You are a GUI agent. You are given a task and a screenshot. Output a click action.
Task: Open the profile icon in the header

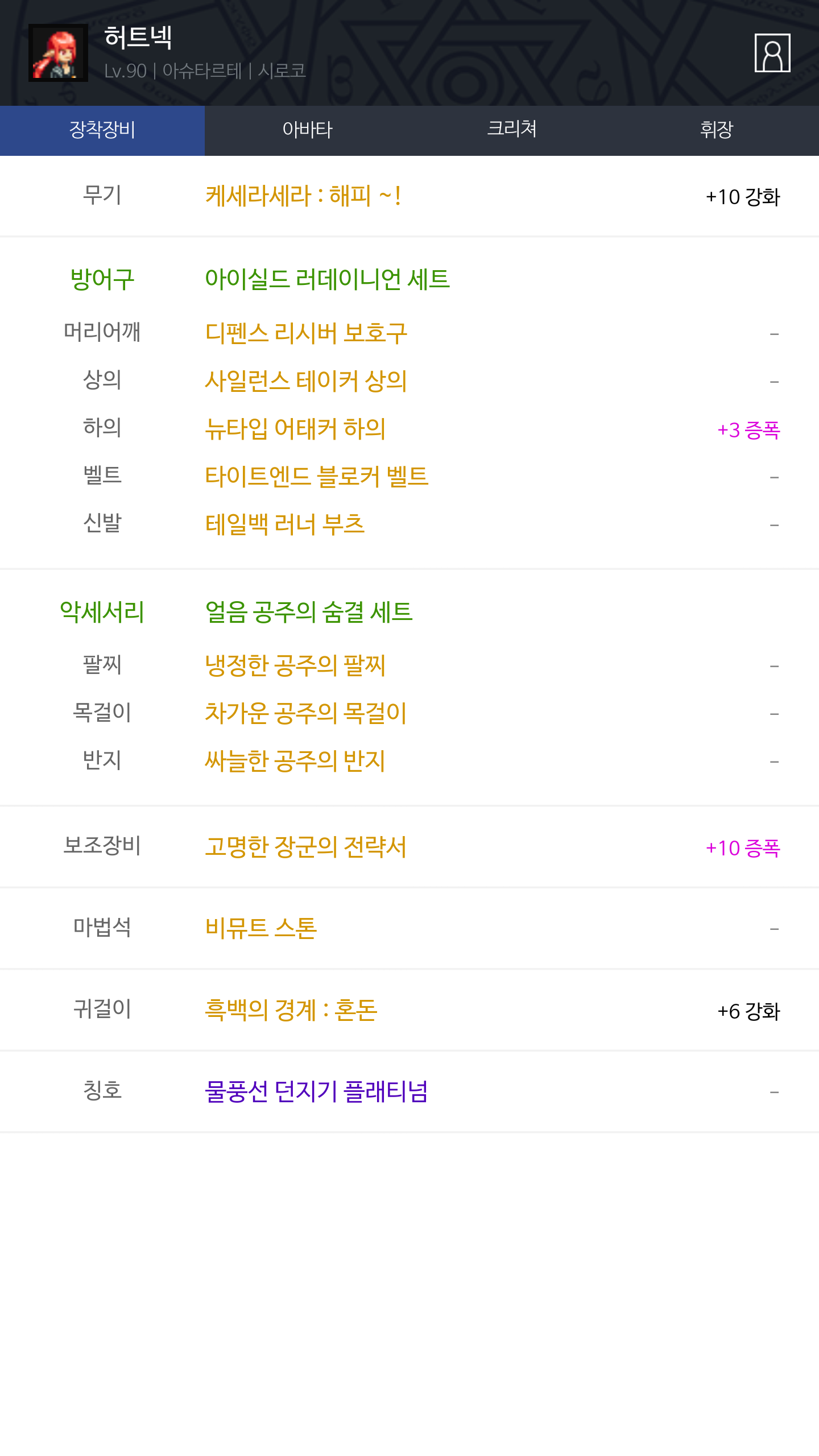pos(772,53)
